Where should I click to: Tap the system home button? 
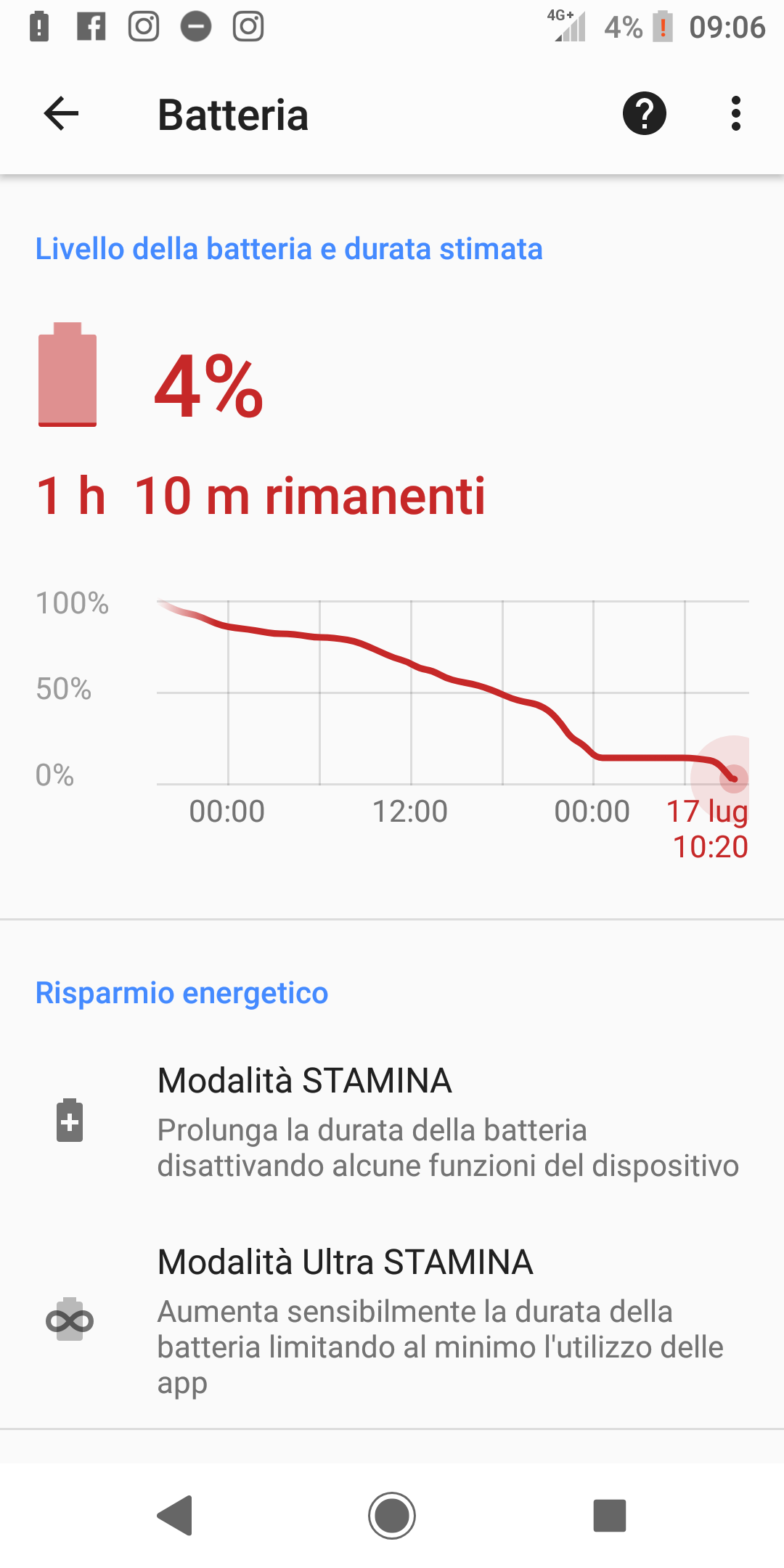coord(392,1515)
